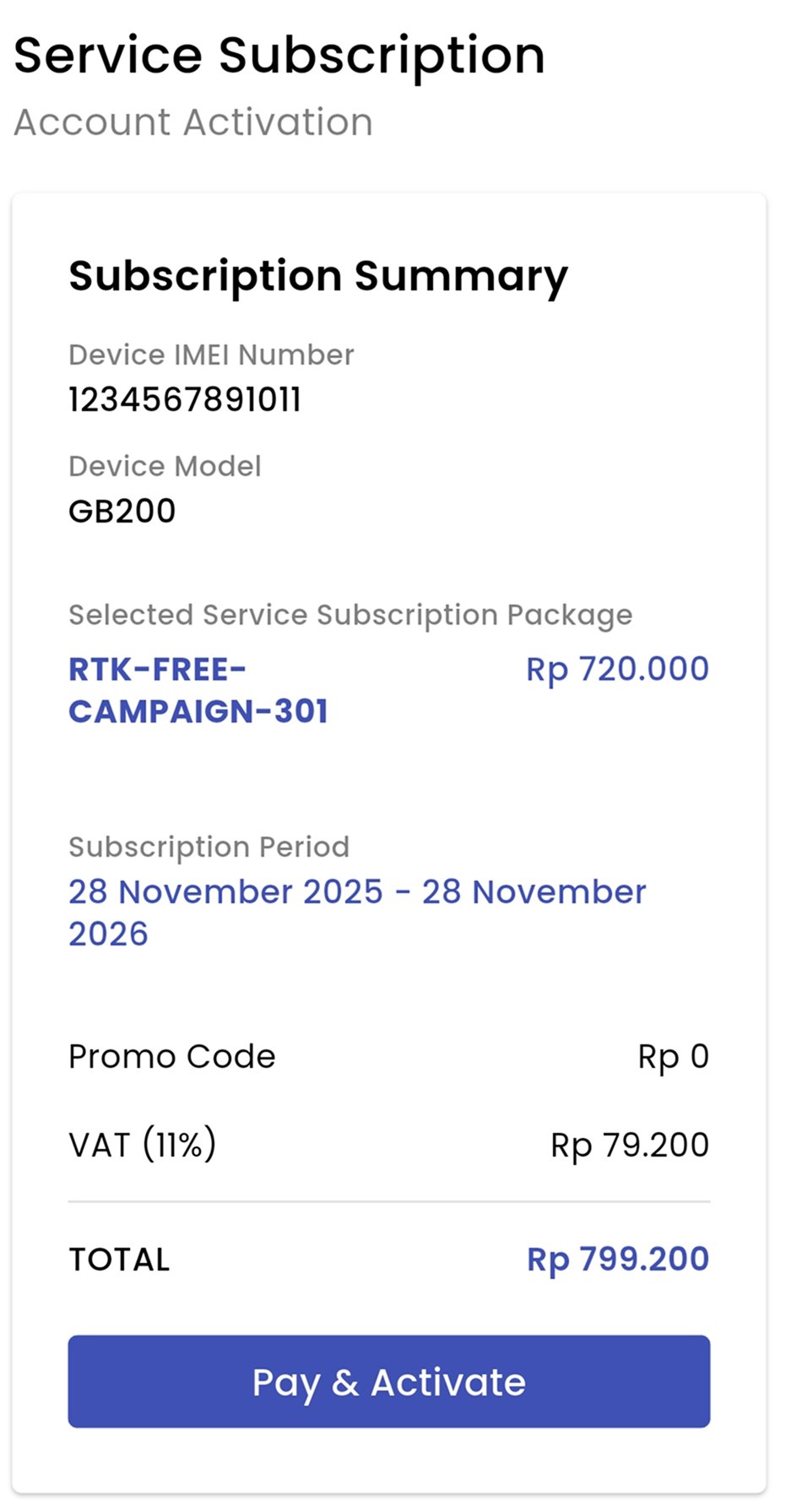Select the Device Model value GB200
This screenshot has height=1512, width=786.
(x=122, y=510)
